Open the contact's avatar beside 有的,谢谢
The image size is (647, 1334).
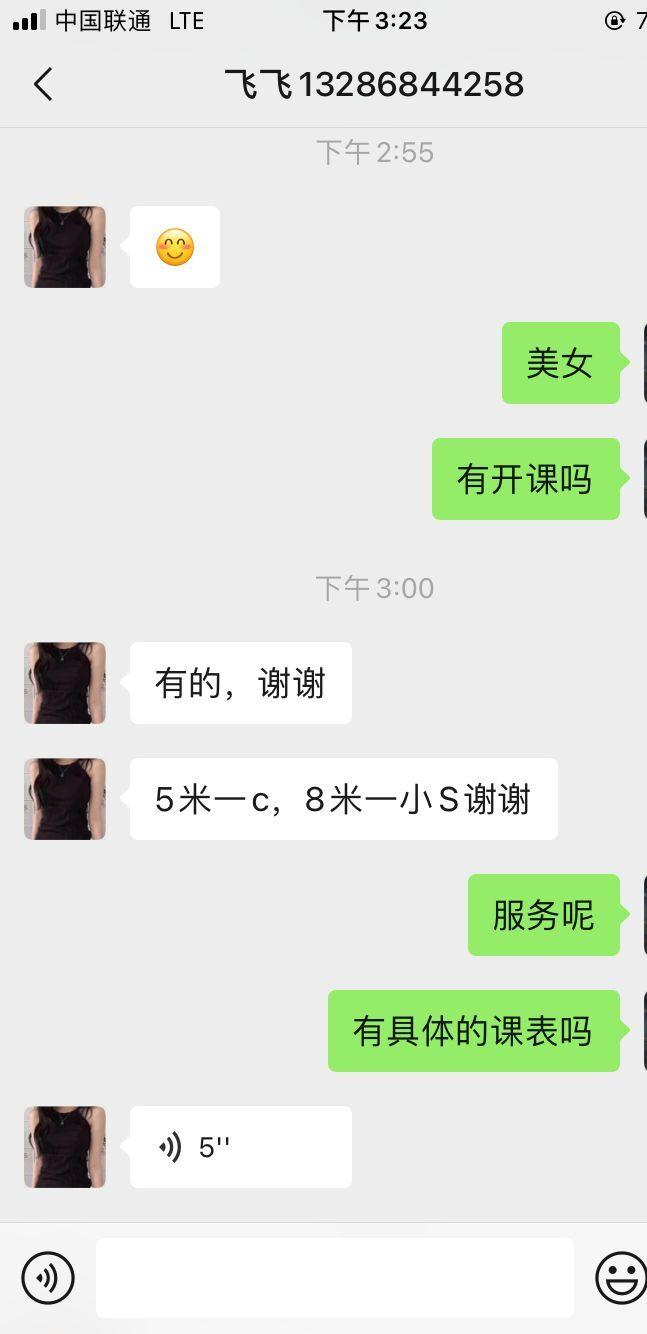click(65, 683)
